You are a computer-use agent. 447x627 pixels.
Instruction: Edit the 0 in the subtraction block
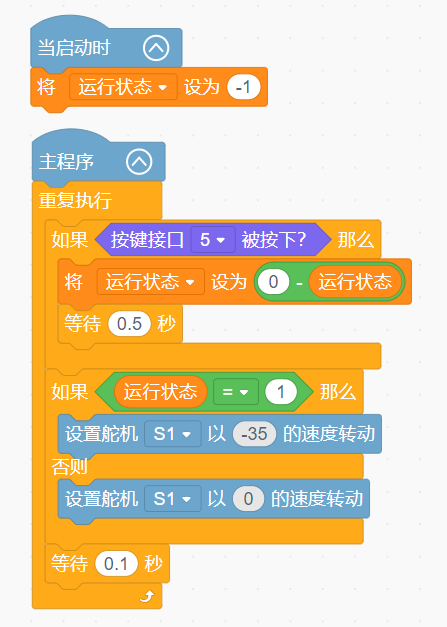coord(273,282)
